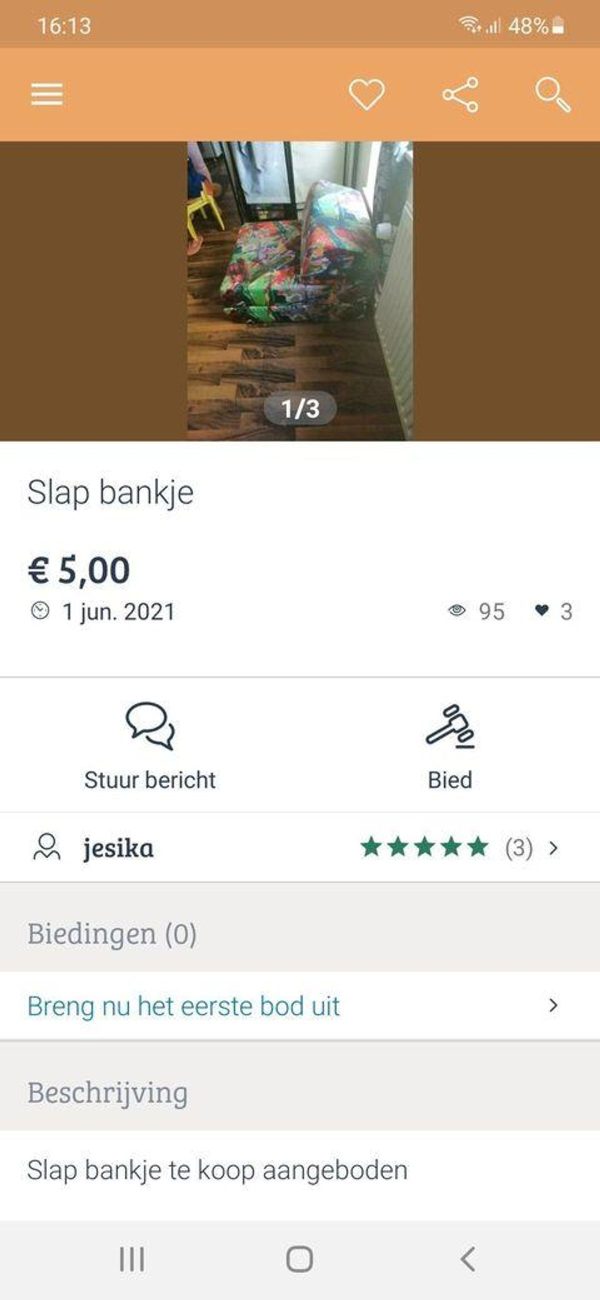Open the hamburger menu
This screenshot has width=600, height=1300.
(47, 95)
